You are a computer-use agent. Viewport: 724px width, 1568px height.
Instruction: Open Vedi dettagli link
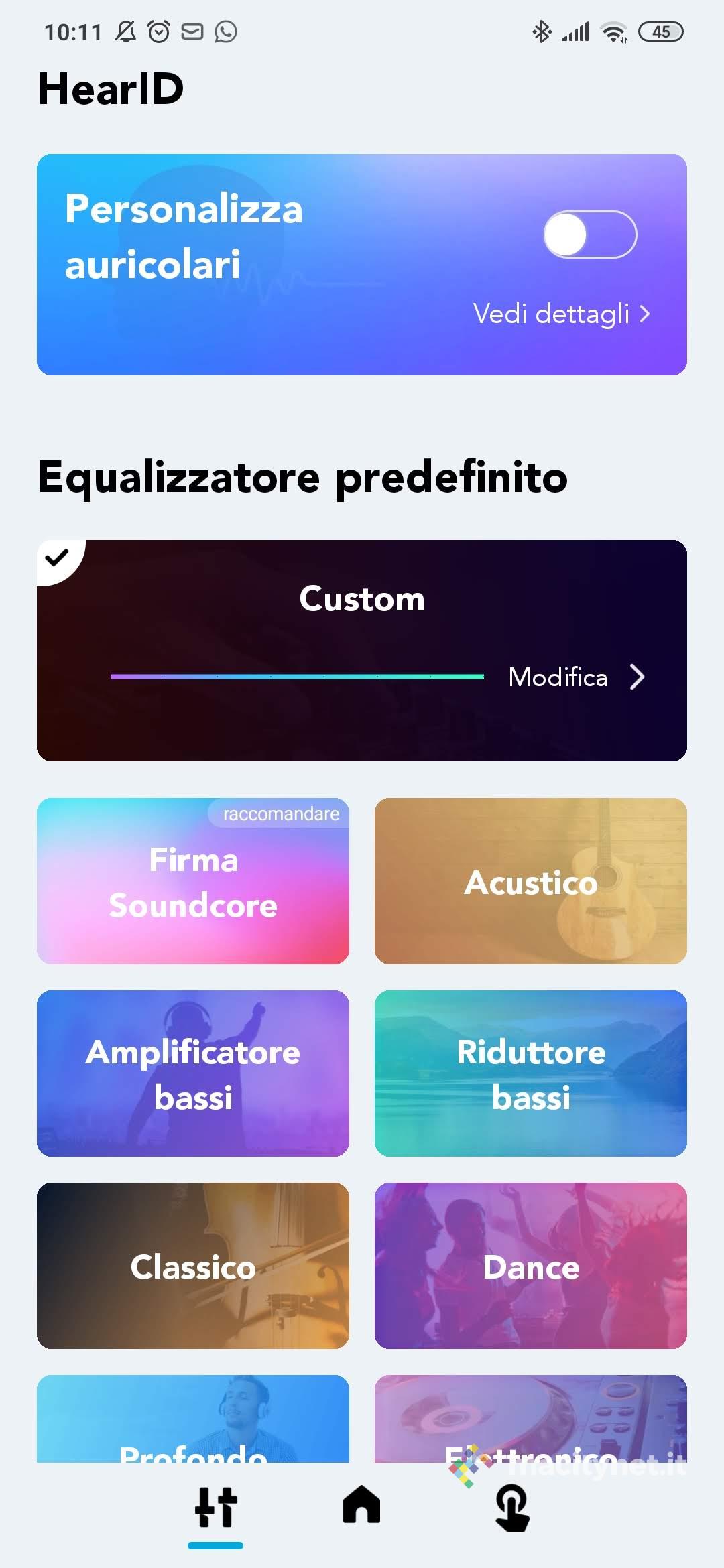[561, 314]
